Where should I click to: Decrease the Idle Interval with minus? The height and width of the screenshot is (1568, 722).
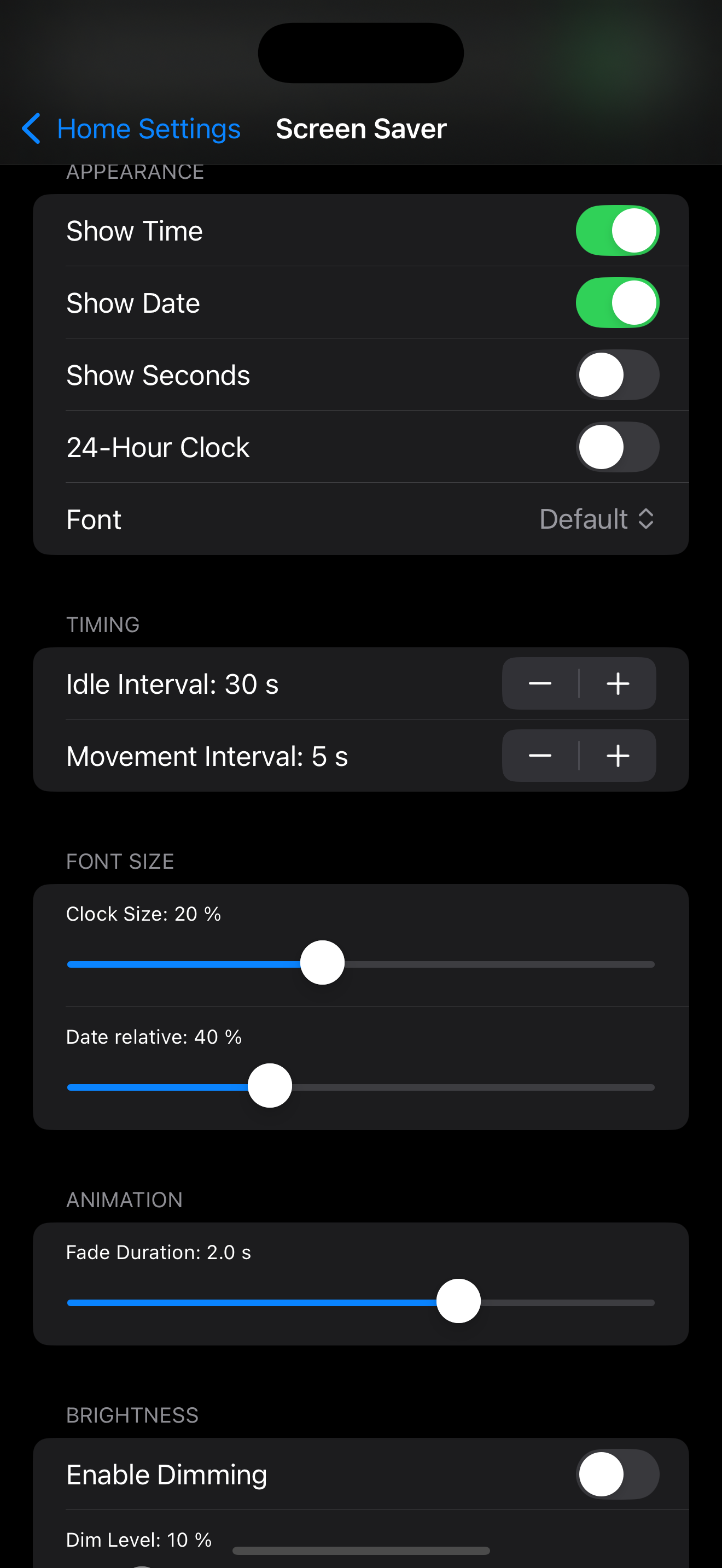point(540,683)
